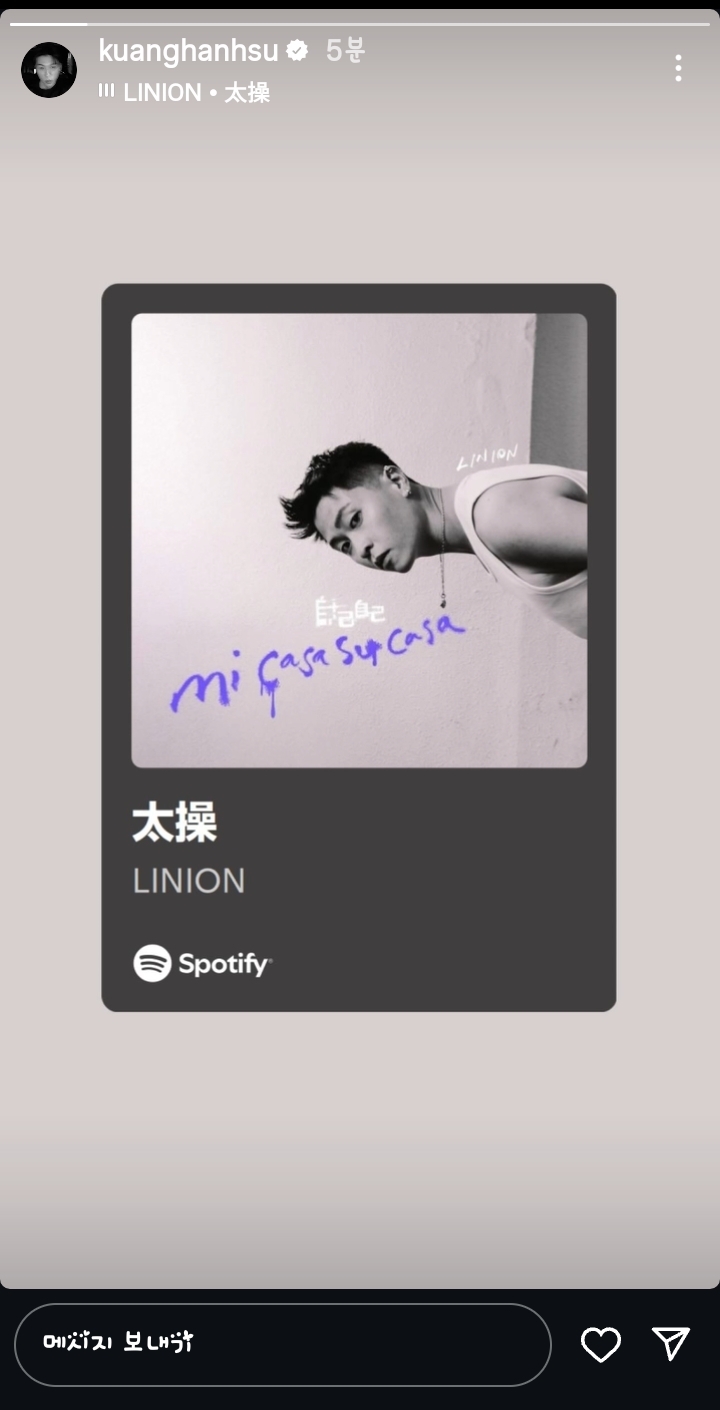The width and height of the screenshot is (720, 1410).
Task: Tap the 메시지 보내기 message field
Action: coord(282,1344)
